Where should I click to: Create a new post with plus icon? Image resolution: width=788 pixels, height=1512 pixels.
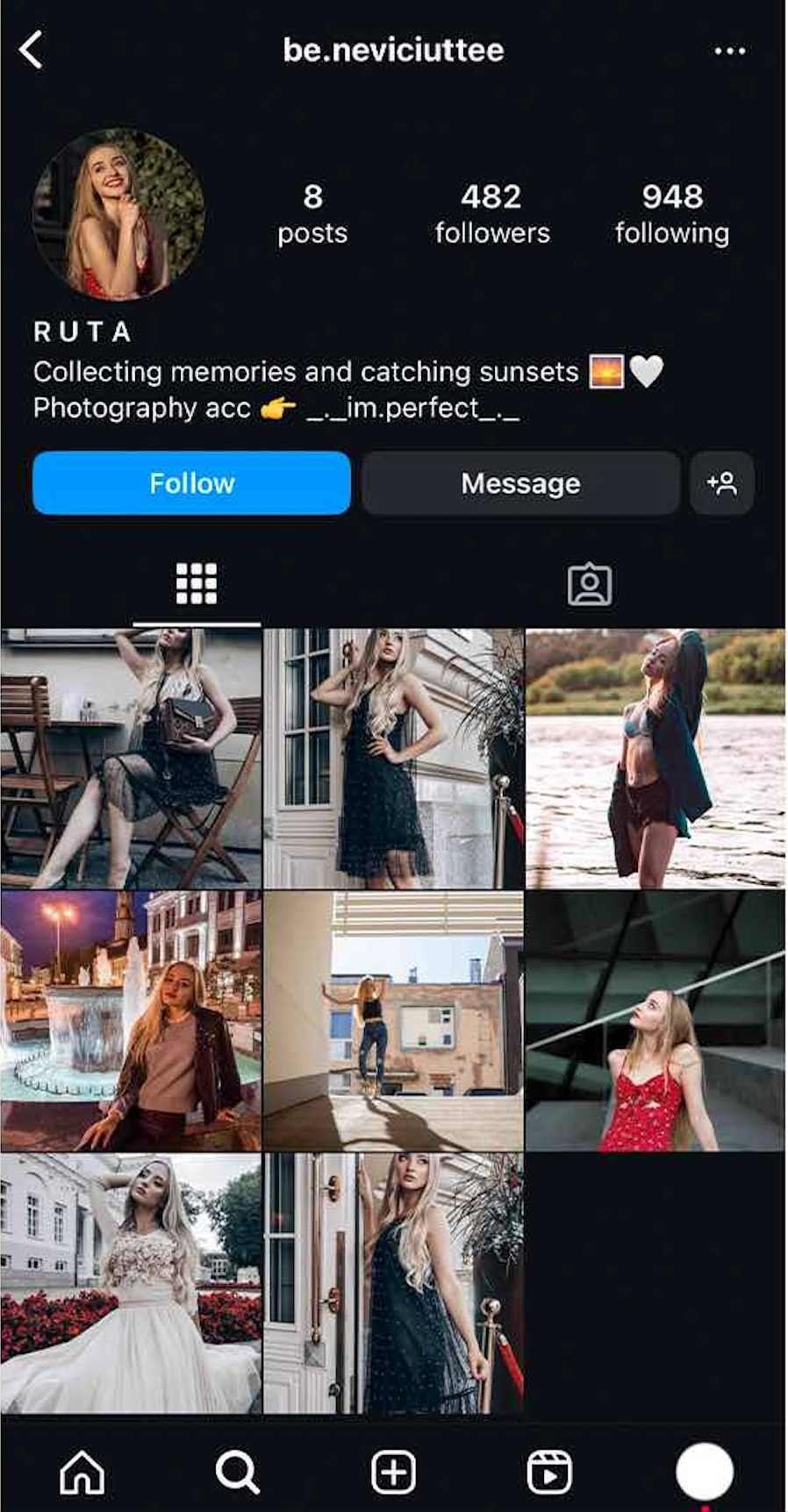tap(393, 1472)
